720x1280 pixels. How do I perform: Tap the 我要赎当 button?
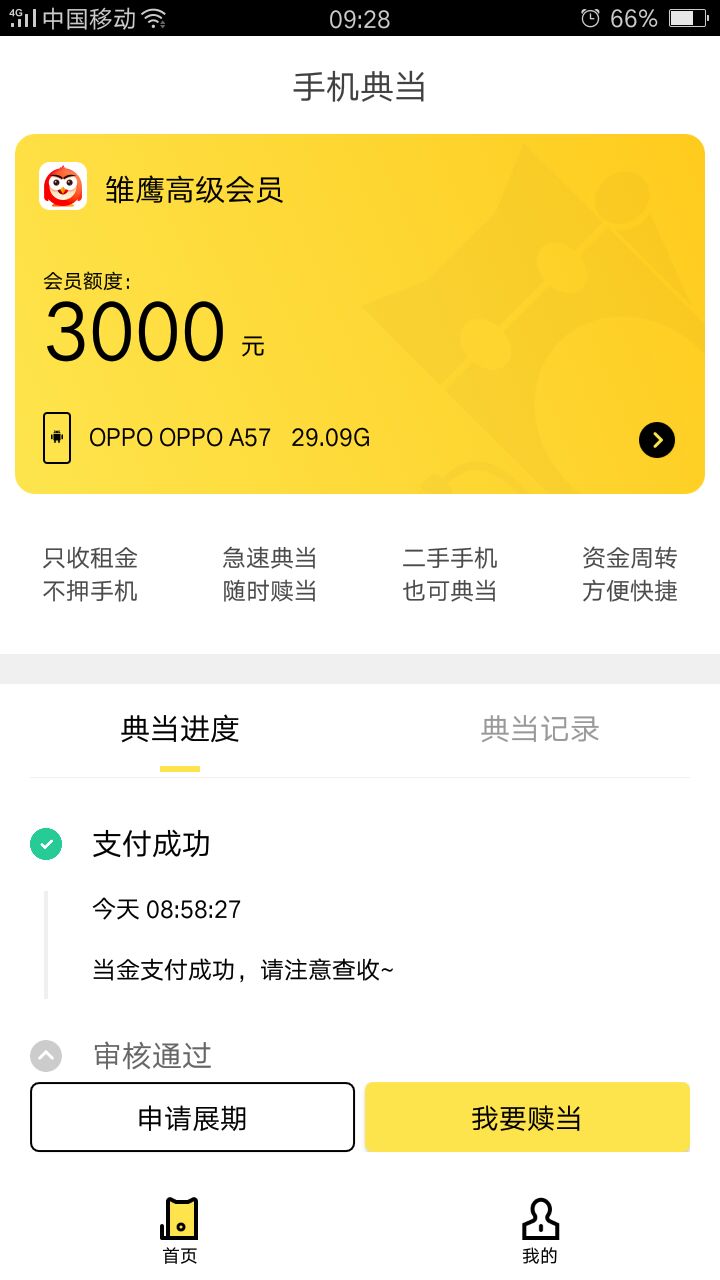tap(527, 1117)
